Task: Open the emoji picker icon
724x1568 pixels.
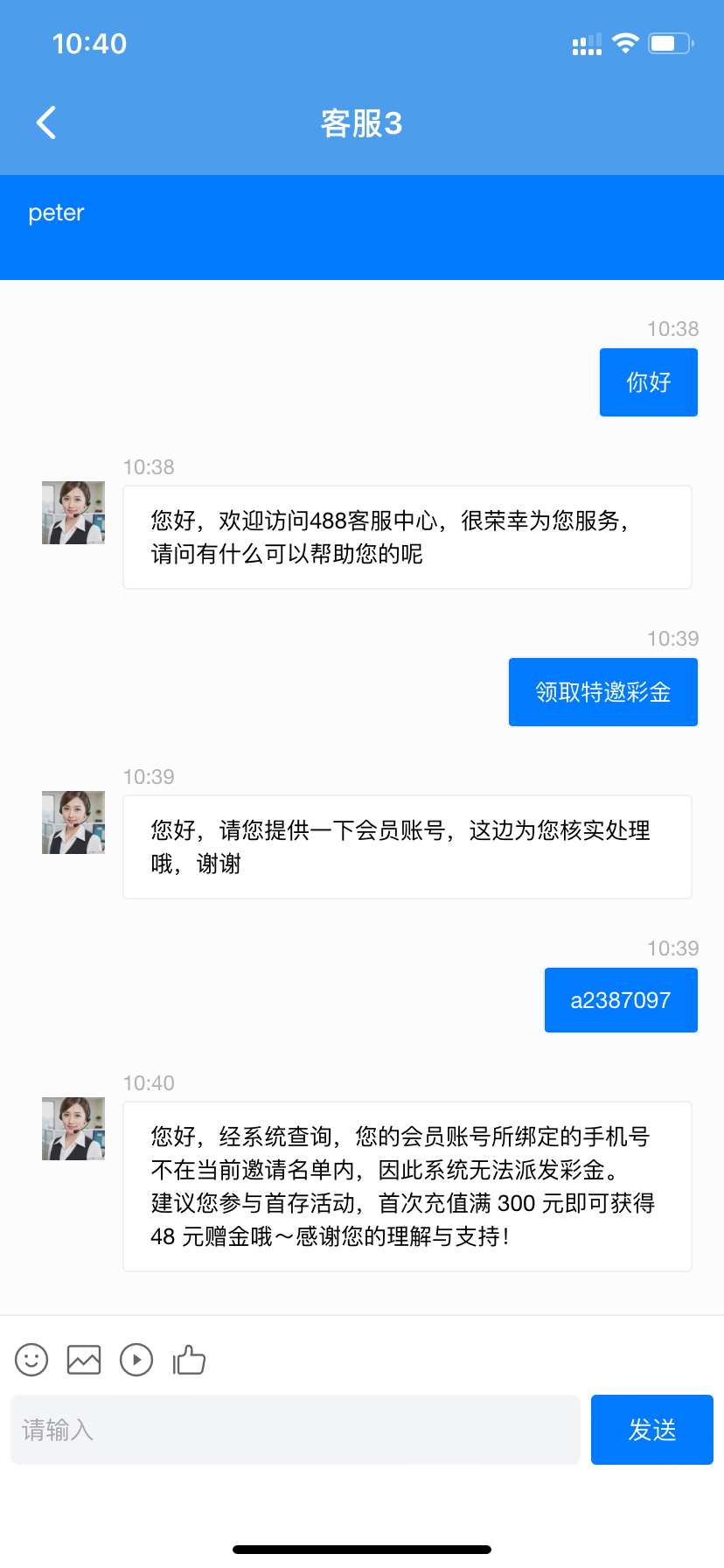Action: pyautogui.click(x=31, y=1360)
